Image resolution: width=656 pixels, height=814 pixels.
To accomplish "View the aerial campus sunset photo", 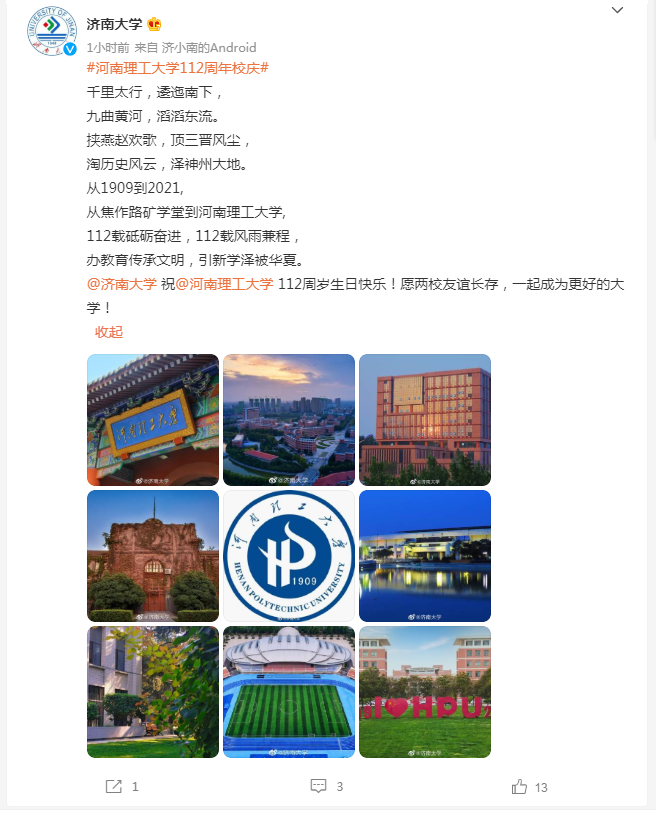I will coord(289,420).
